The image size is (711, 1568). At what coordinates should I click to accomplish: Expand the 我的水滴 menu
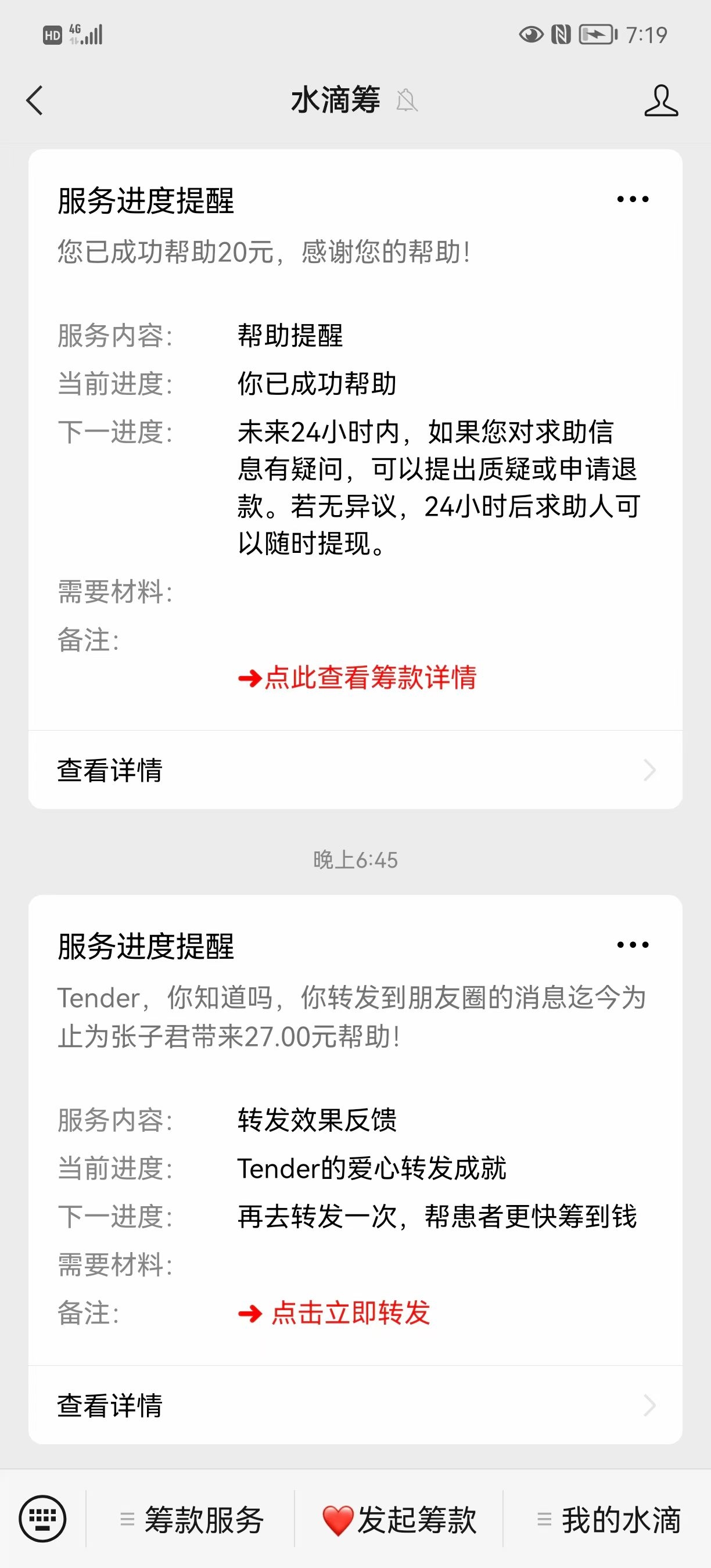608,1520
